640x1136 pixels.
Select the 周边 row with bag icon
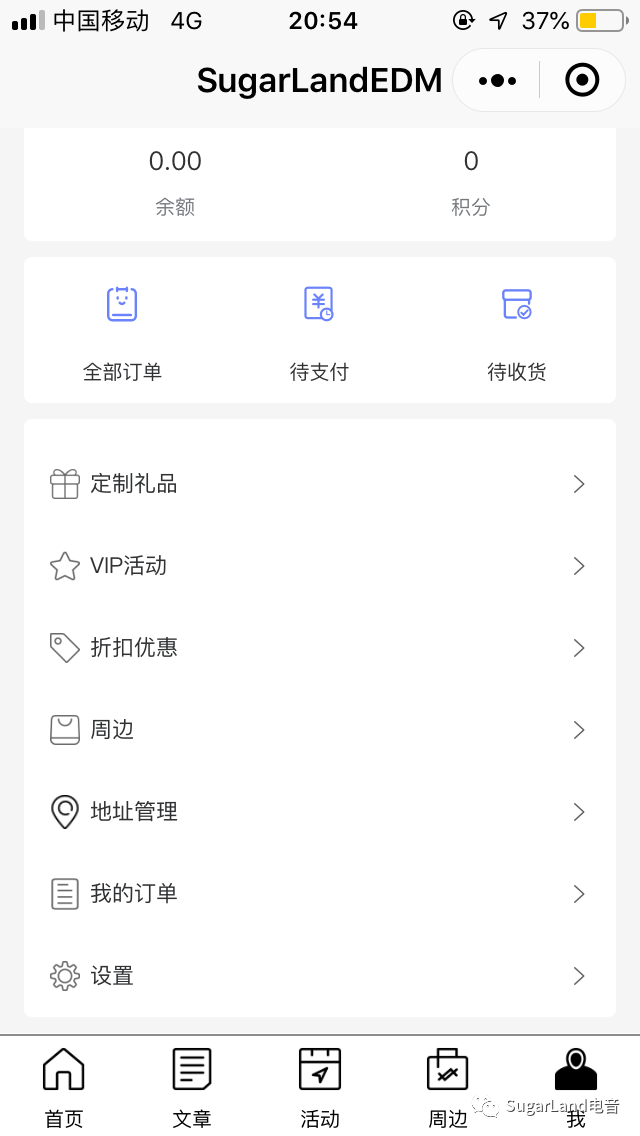click(319, 730)
